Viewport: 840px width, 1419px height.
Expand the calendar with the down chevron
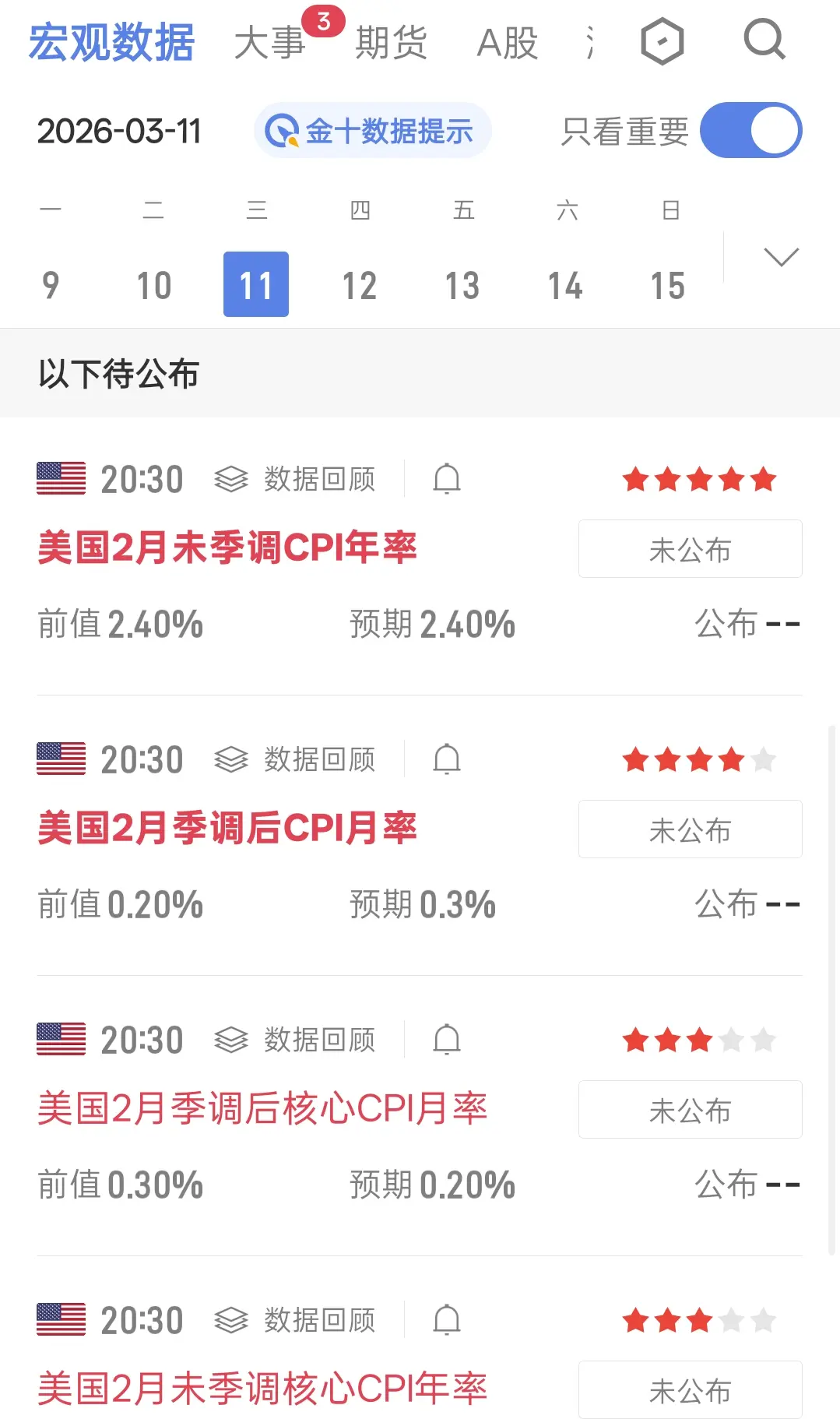pyautogui.click(x=781, y=257)
